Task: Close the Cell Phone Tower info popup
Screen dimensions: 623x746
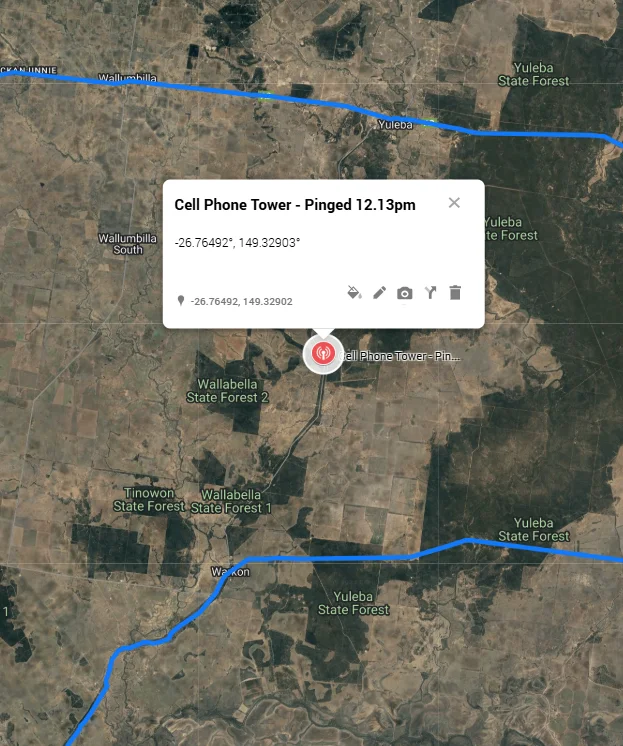Action: tap(454, 203)
